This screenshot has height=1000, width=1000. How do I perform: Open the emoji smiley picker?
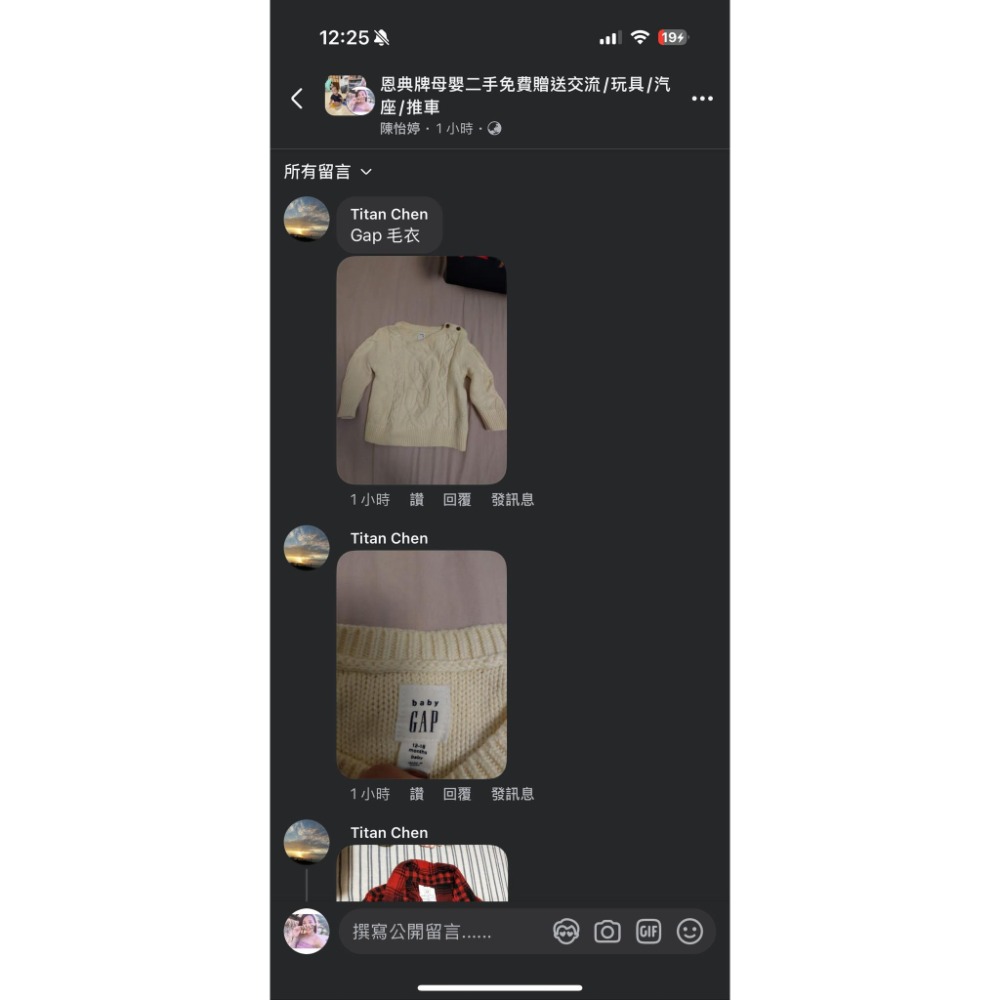click(690, 932)
